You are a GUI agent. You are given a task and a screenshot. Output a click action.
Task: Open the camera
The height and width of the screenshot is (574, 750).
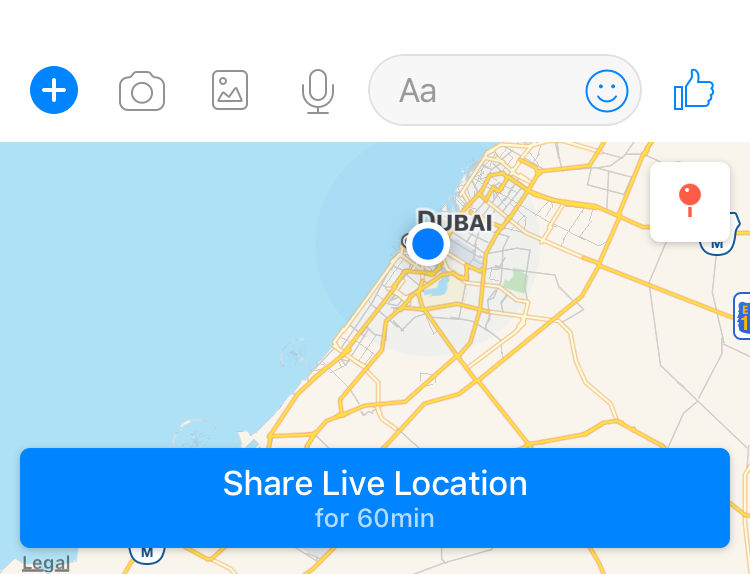point(142,91)
